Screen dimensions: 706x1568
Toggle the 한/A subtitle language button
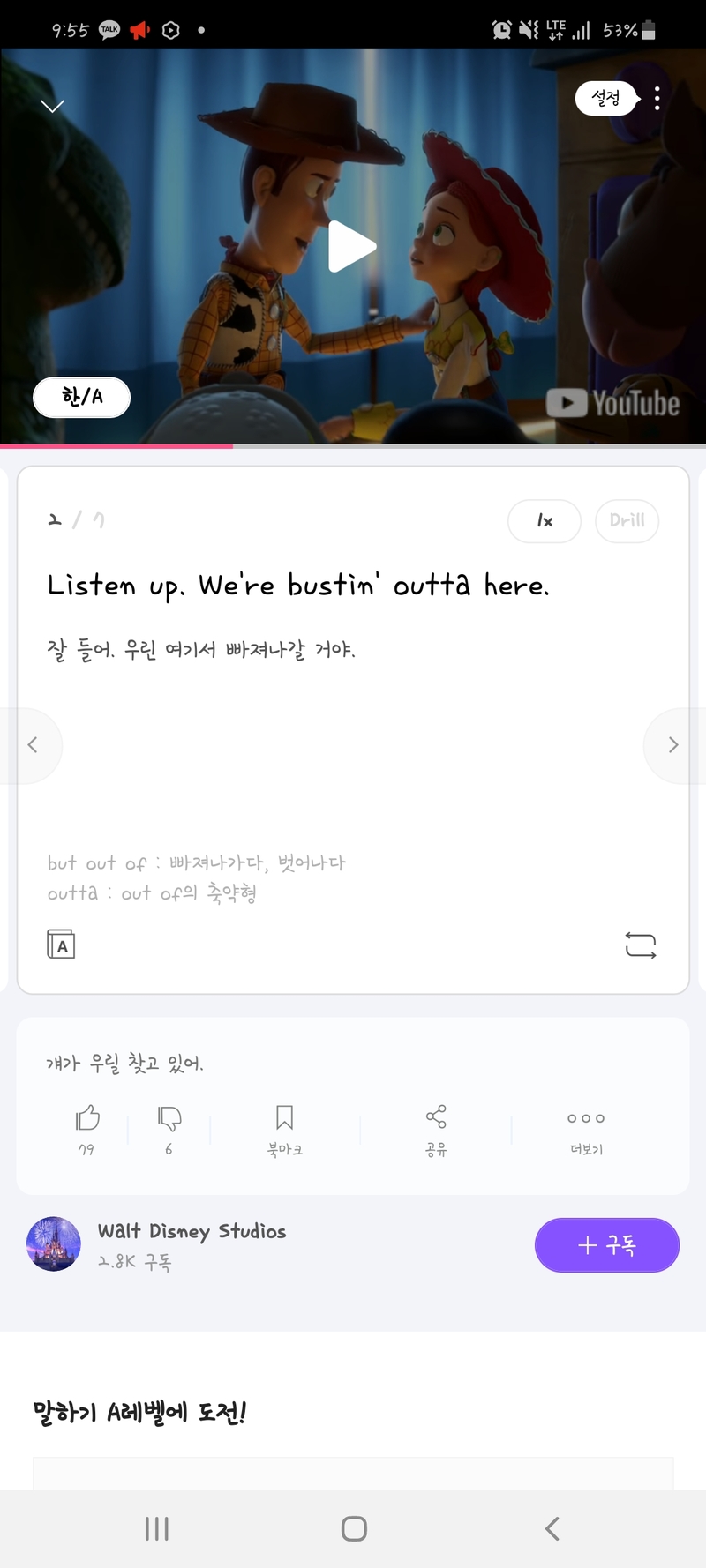pyautogui.click(x=81, y=397)
